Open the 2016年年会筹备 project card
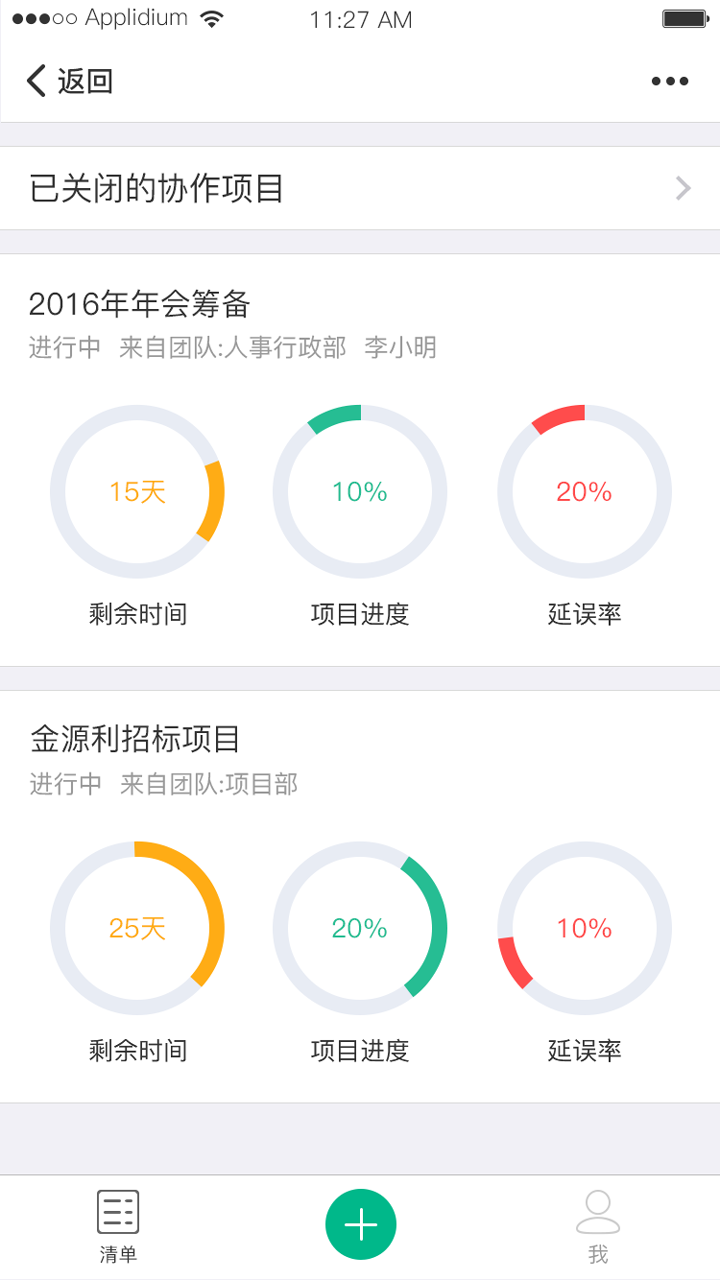This screenshot has height=1280, width=720. pos(140,304)
